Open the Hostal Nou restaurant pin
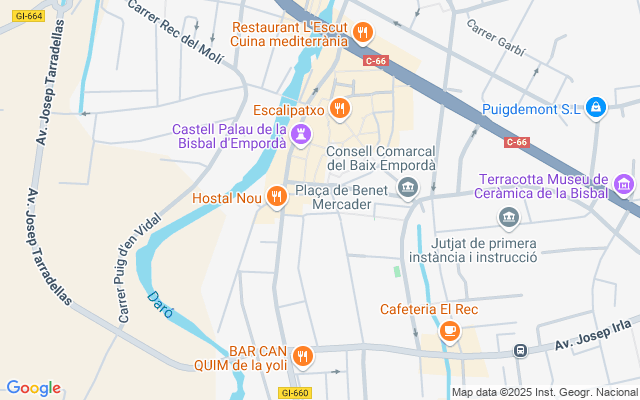The height and width of the screenshot is (400, 640). [277, 198]
